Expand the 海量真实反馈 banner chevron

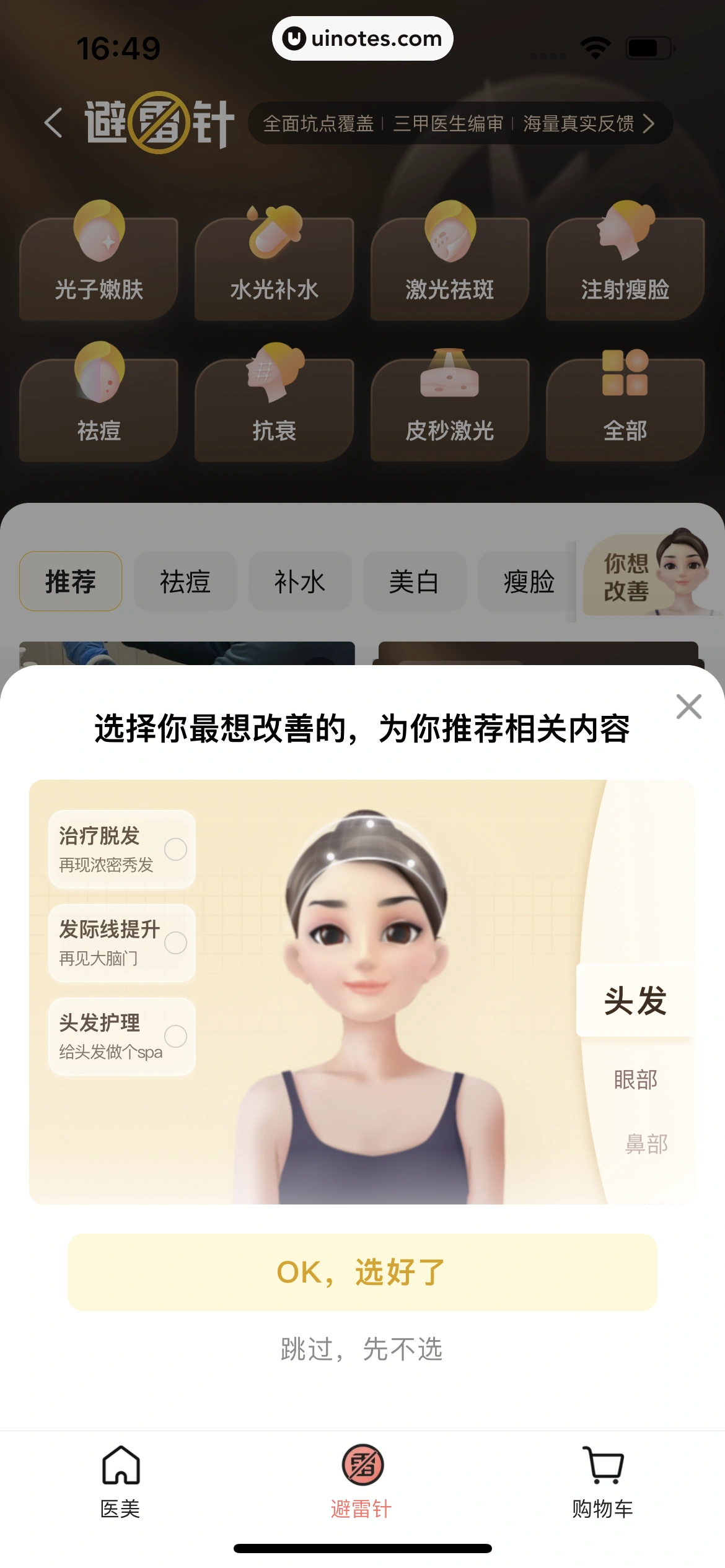[650, 124]
